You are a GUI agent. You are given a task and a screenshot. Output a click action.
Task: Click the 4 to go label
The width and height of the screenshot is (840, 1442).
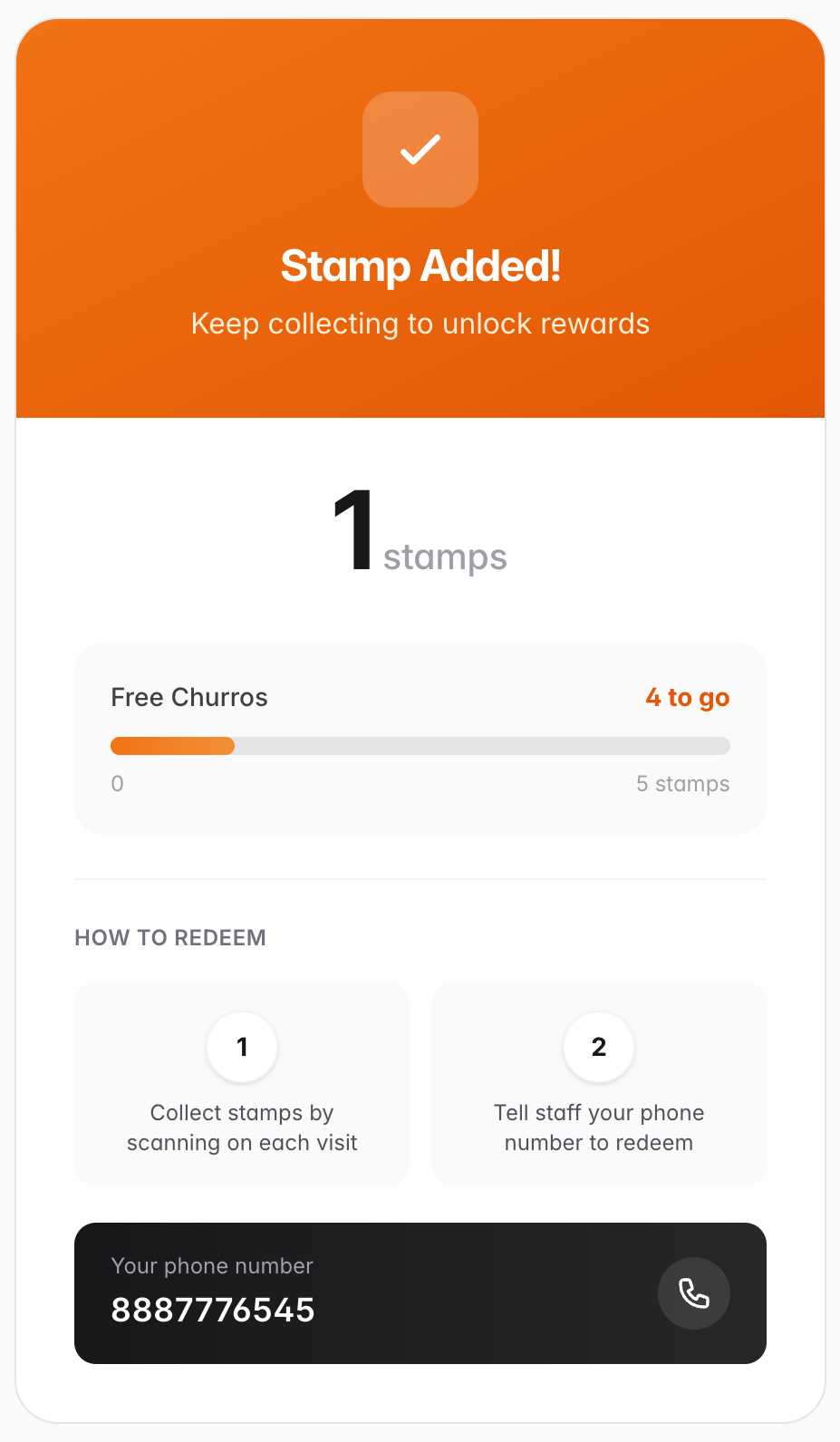686,697
